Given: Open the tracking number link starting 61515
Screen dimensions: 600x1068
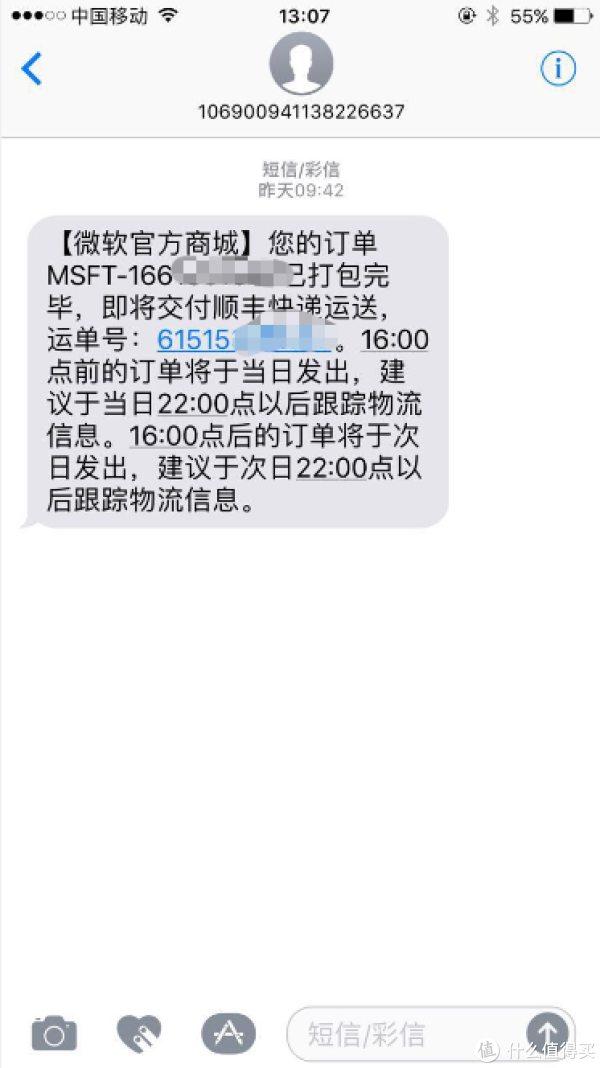Looking at the screenshot, I should point(247,339).
